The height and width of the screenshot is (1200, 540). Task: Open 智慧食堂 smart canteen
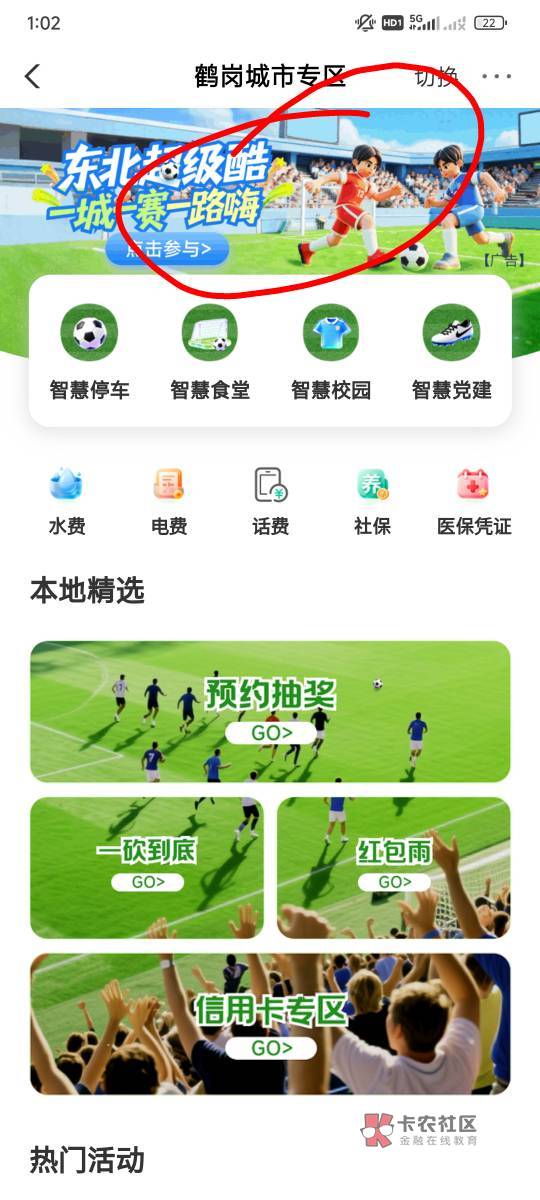tap(210, 352)
